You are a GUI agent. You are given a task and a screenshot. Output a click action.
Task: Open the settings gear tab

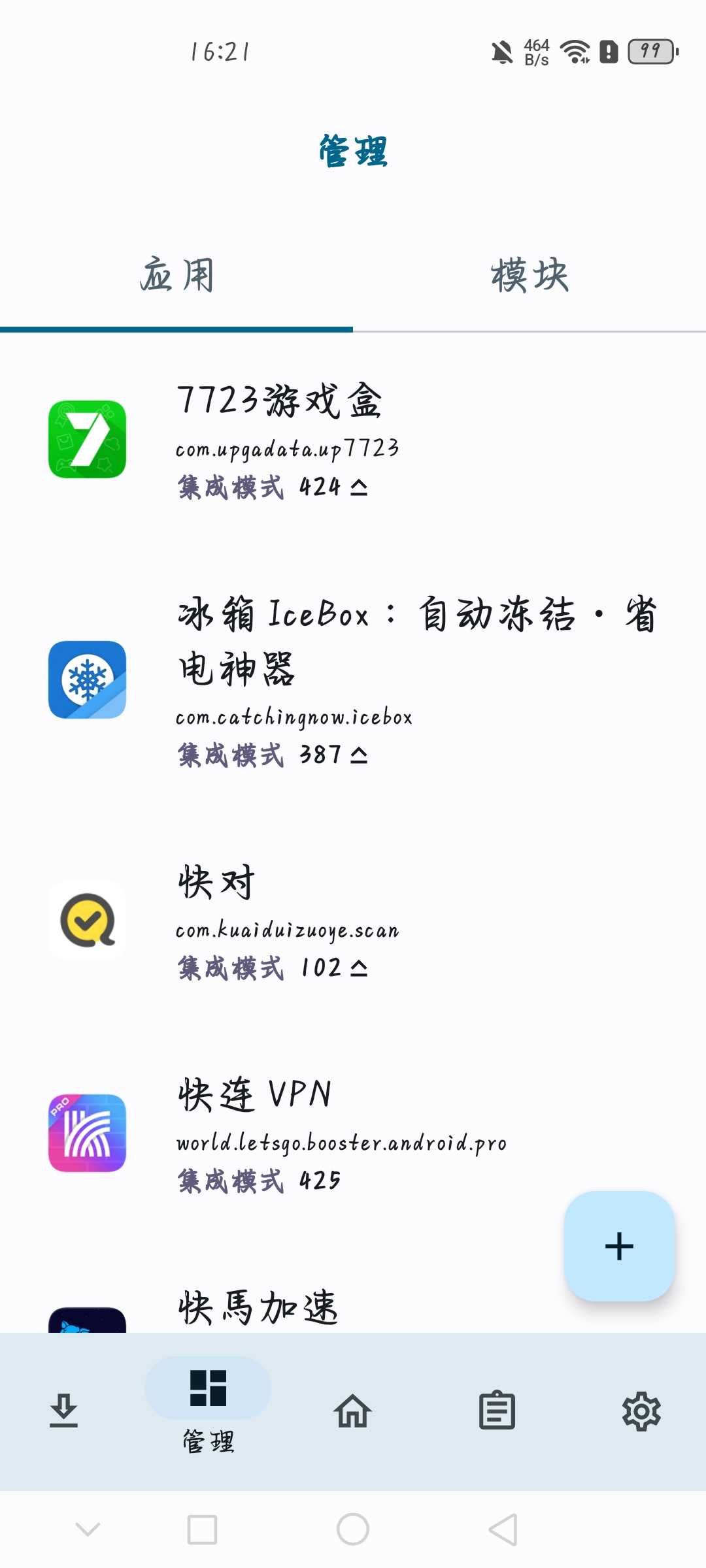click(x=641, y=1411)
